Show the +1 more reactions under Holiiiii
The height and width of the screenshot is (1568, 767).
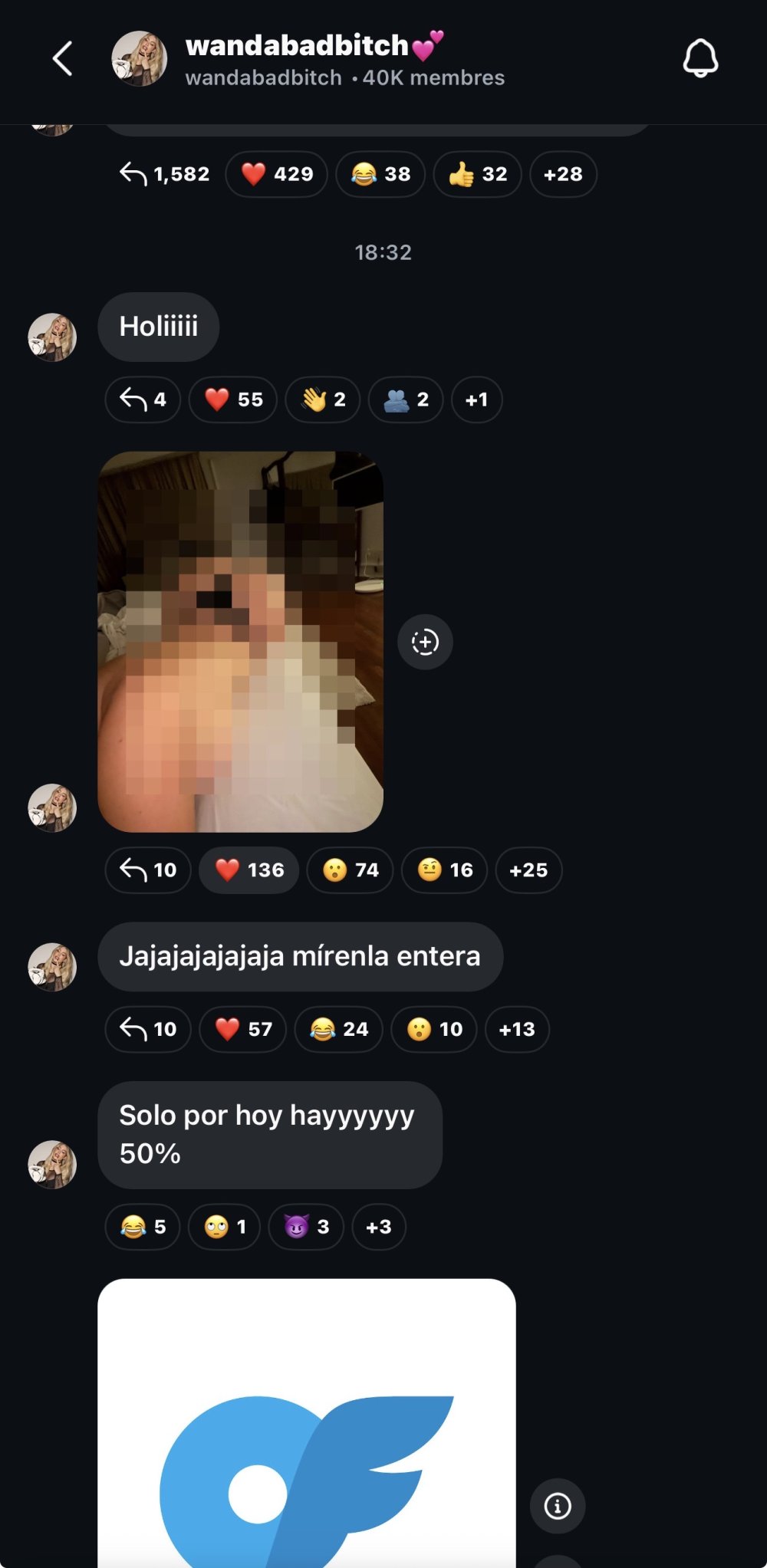click(476, 399)
